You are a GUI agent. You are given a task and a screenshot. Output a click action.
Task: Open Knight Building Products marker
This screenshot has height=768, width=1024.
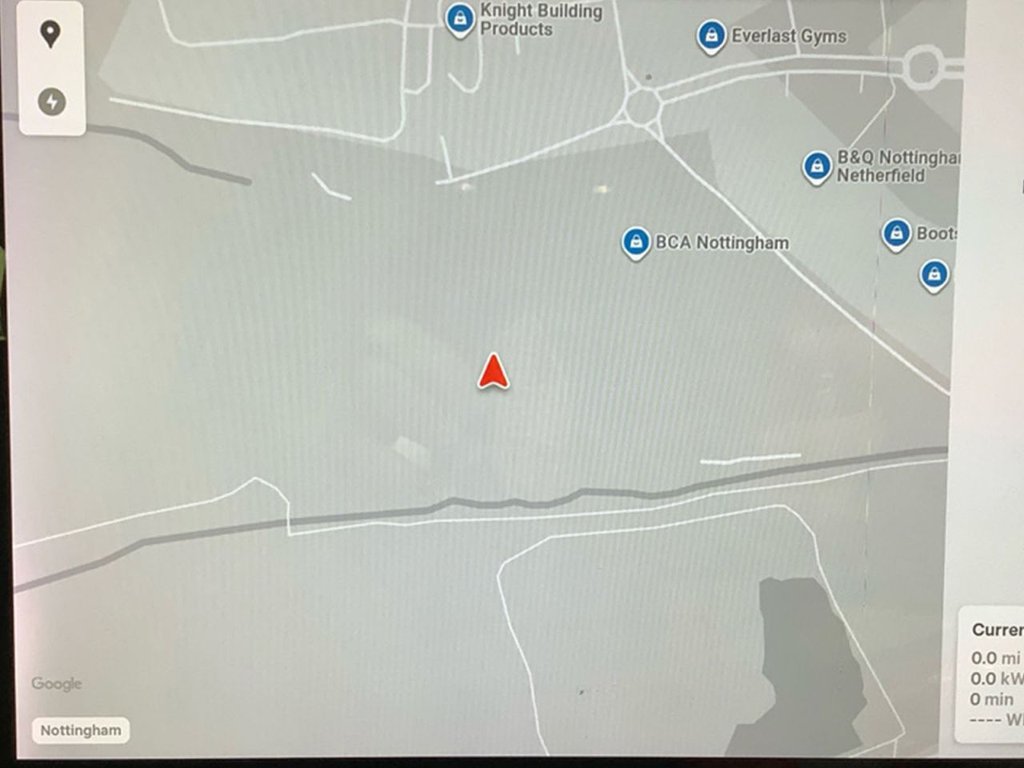[460, 17]
